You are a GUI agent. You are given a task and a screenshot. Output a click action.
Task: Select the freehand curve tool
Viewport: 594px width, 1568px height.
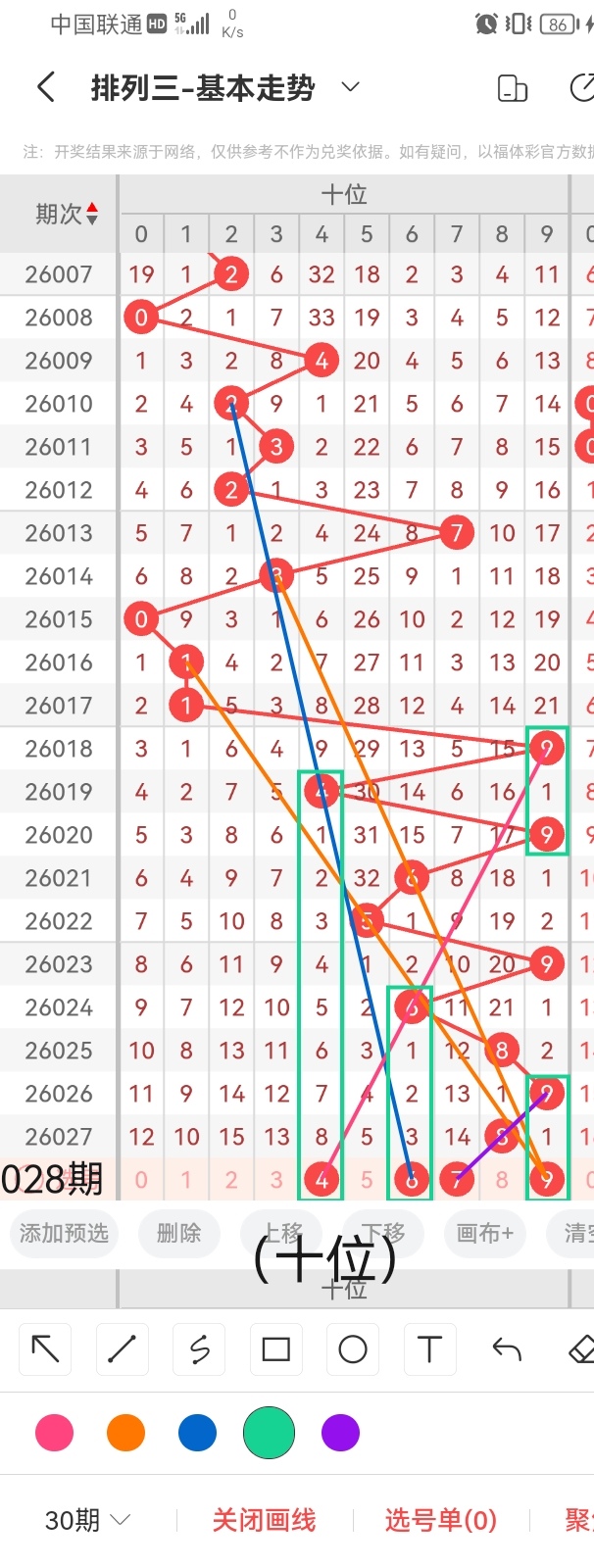(x=199, y=1349)
